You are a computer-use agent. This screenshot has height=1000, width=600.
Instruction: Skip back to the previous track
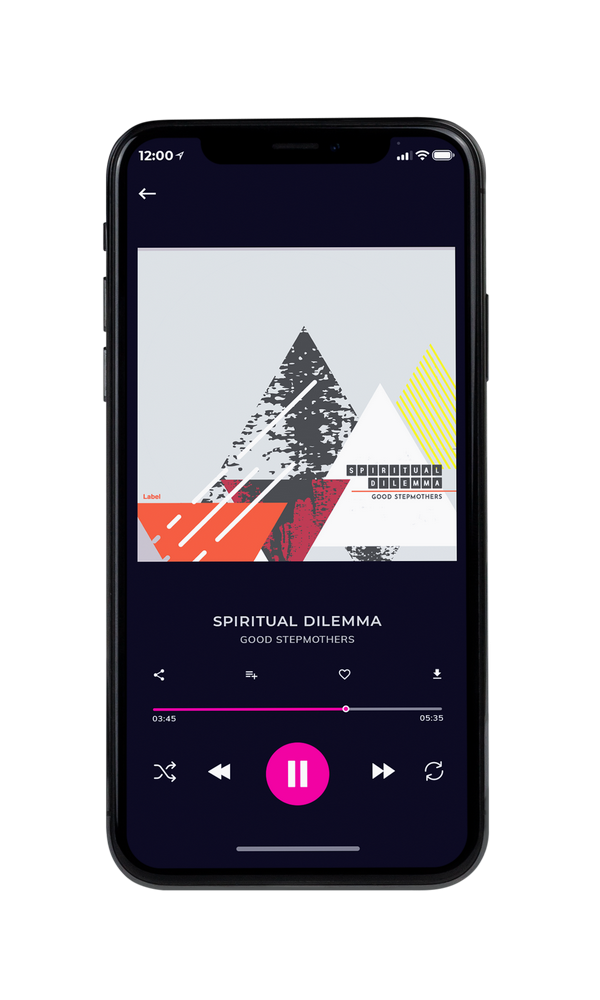(x=219, y=772)
